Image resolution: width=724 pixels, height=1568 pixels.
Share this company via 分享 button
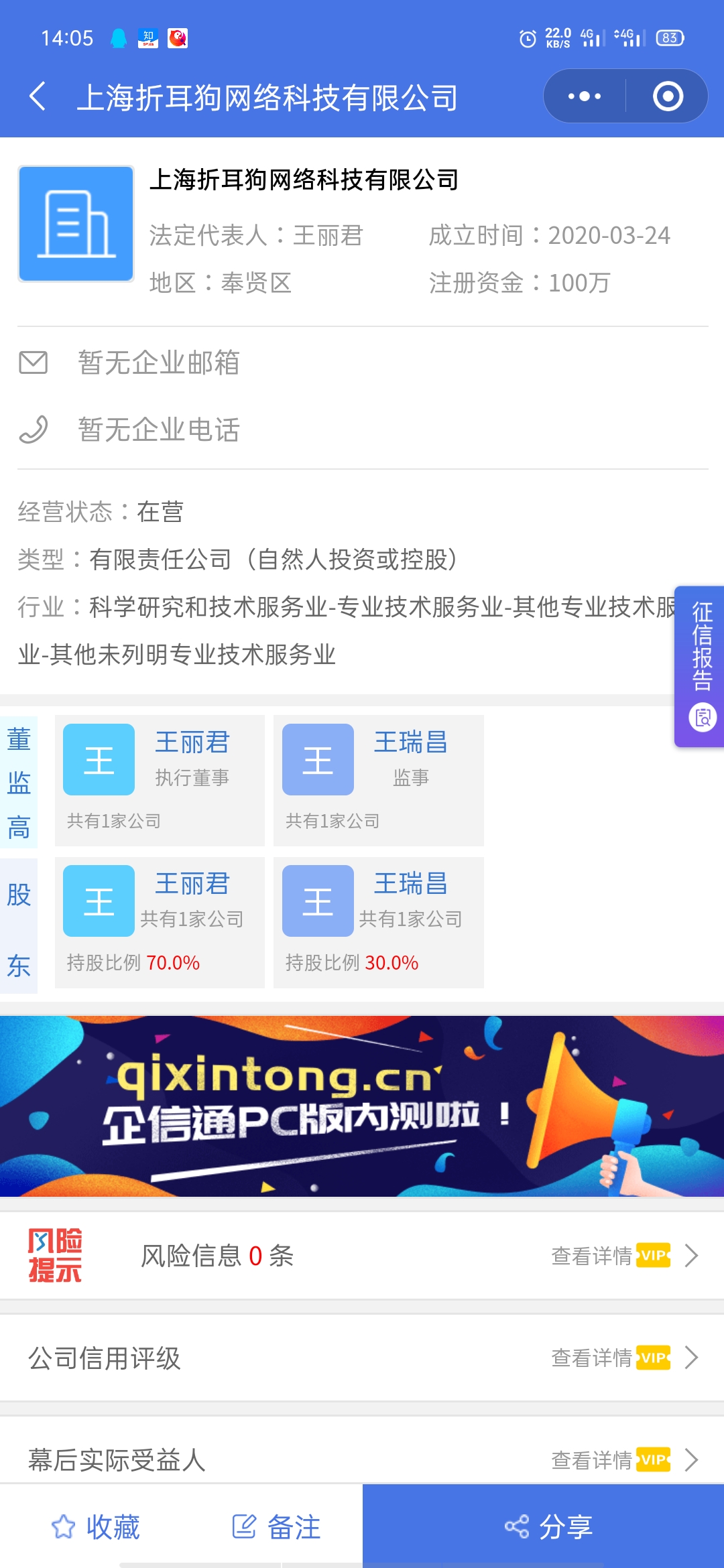coord(548,1527)
